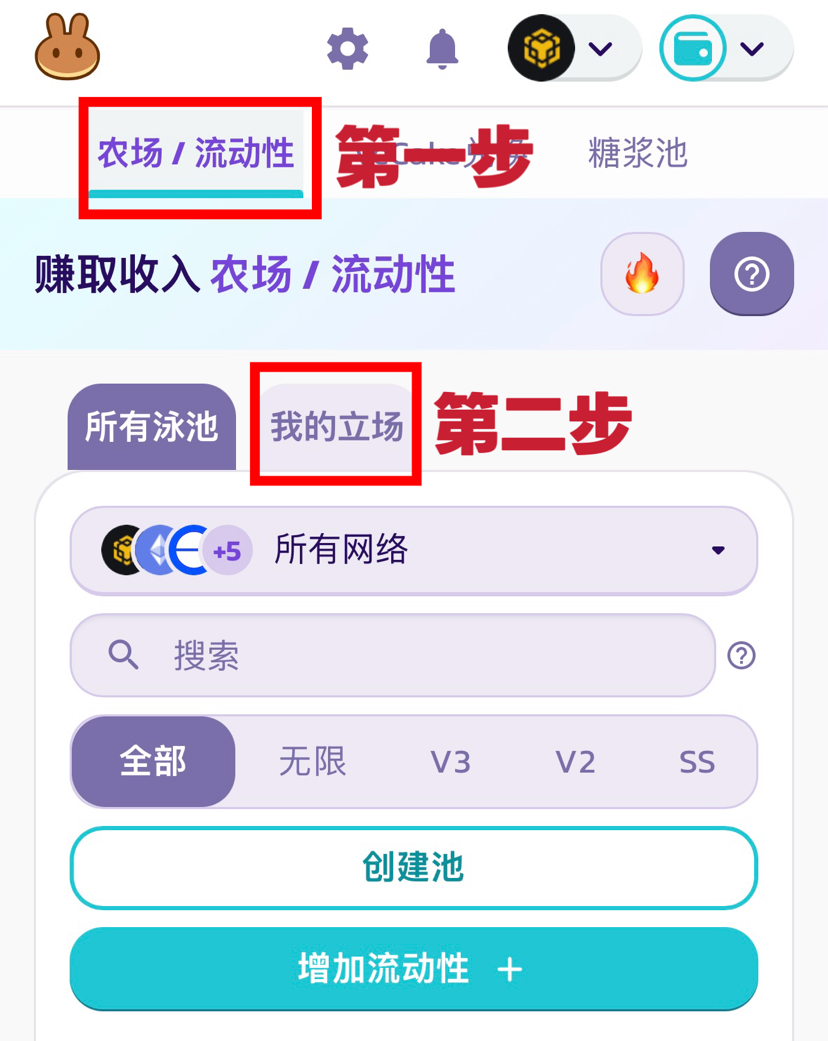Filter pools by SS
This screenshot has height=1041, width=828.
pos(697,762)
